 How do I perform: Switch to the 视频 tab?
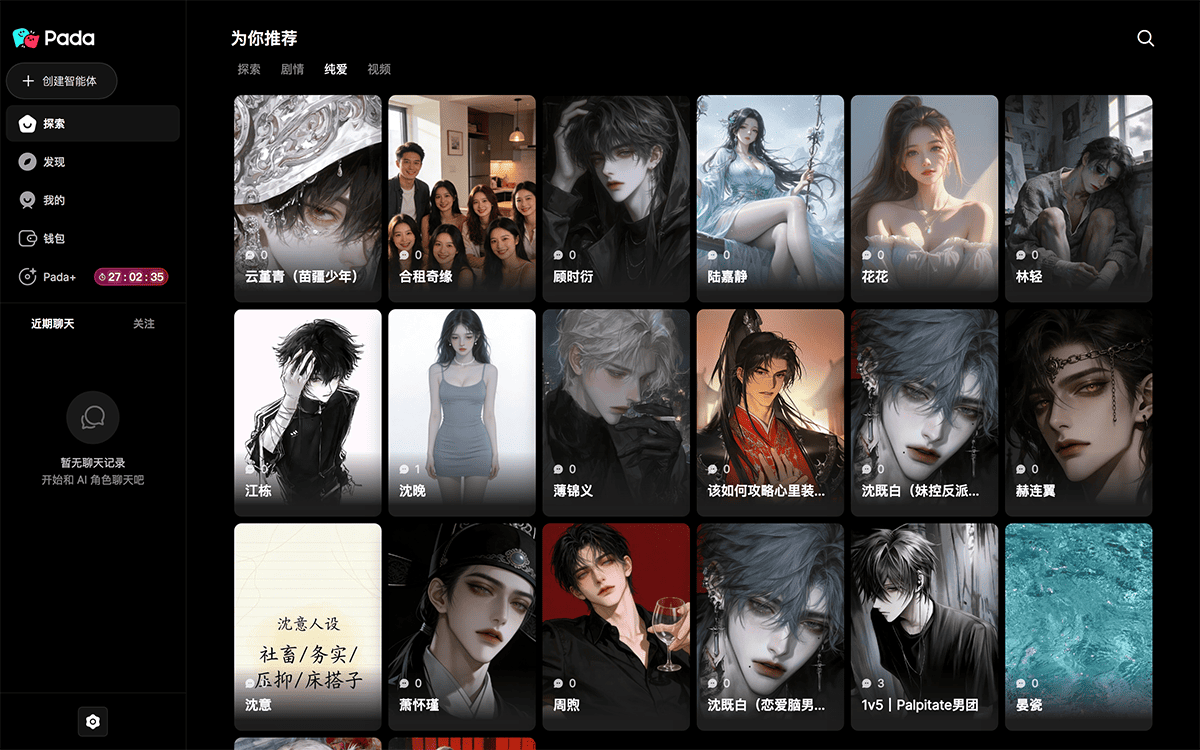[x=379, y=70]
